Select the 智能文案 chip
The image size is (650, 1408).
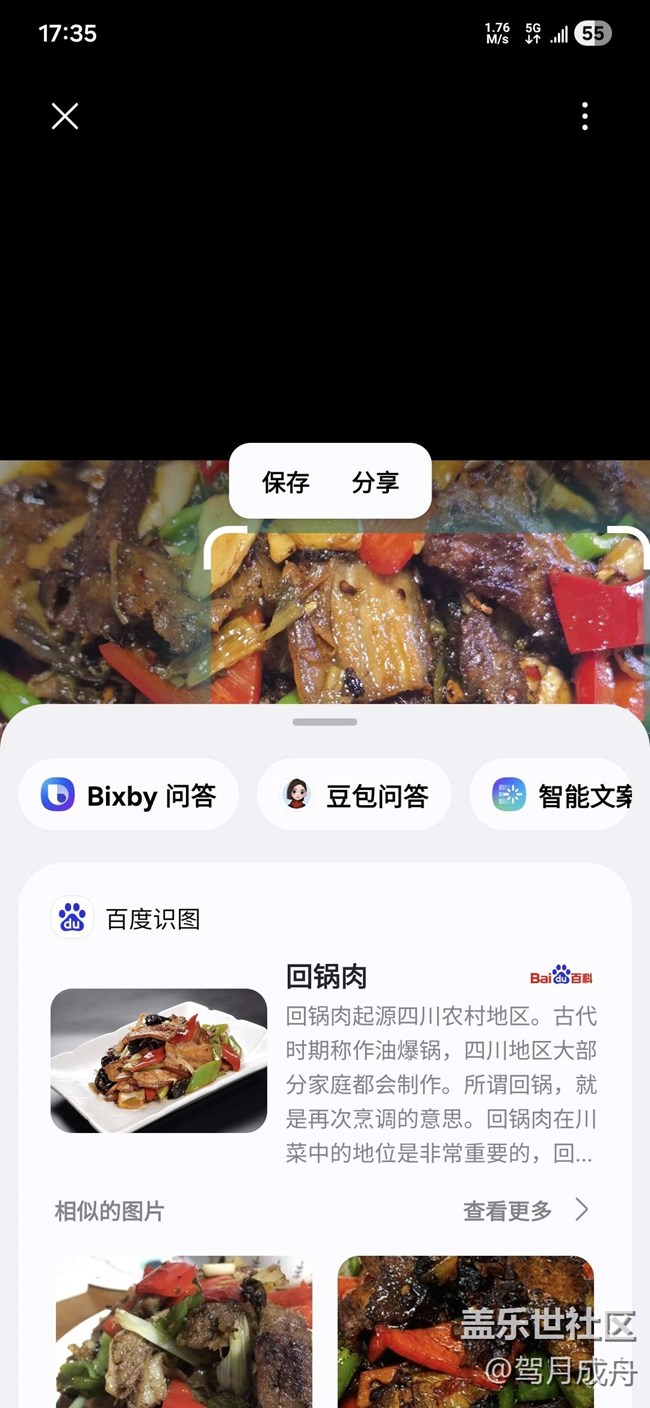point(562,795)
